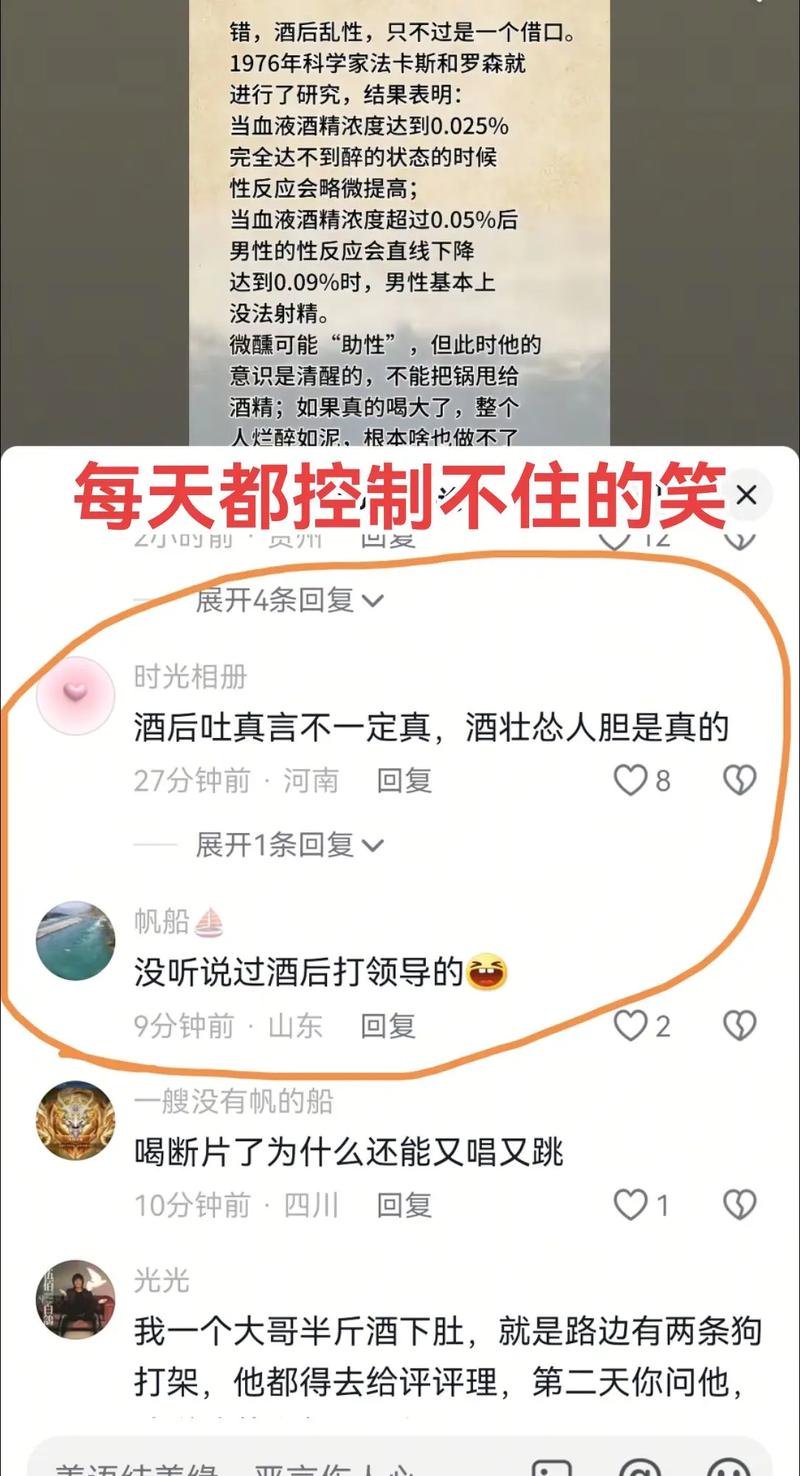Screen dimensions: 800x1476
Task: Click the dislike icon beside 时光相册's comment
Action: point(739,780)
